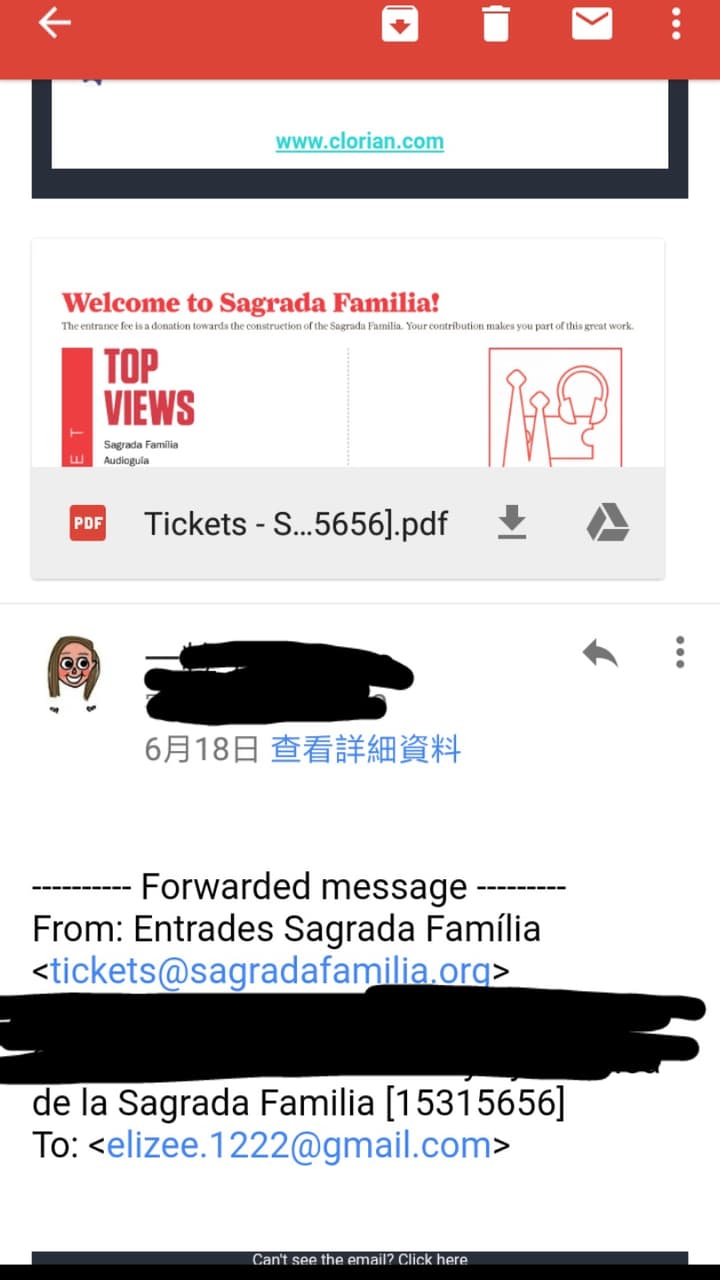720x1280 pixels.
Task: Tap the elizee.1222@gmail.com address
Action: tap(299, 1145)
